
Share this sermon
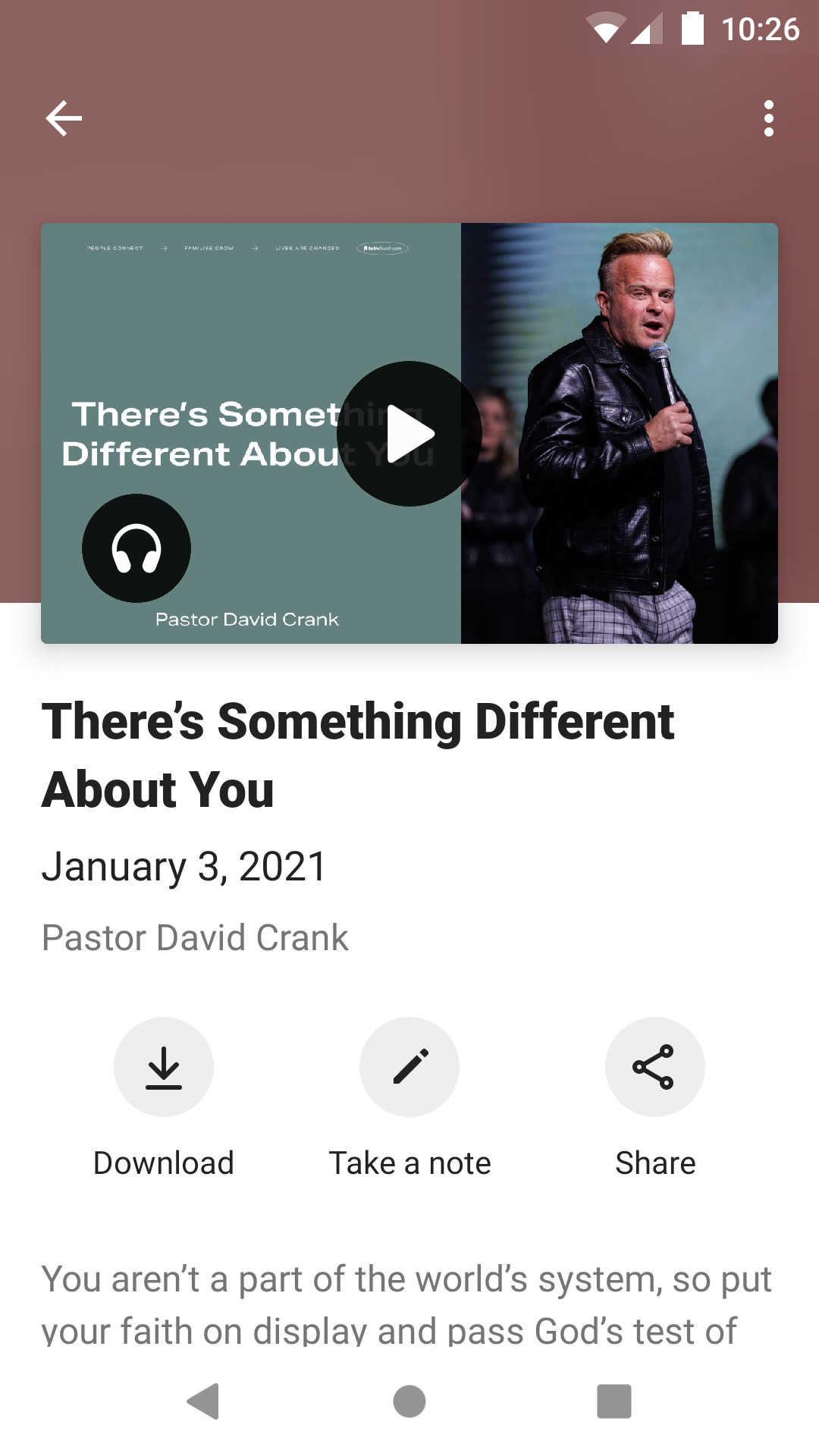[x=655, y=1067]
